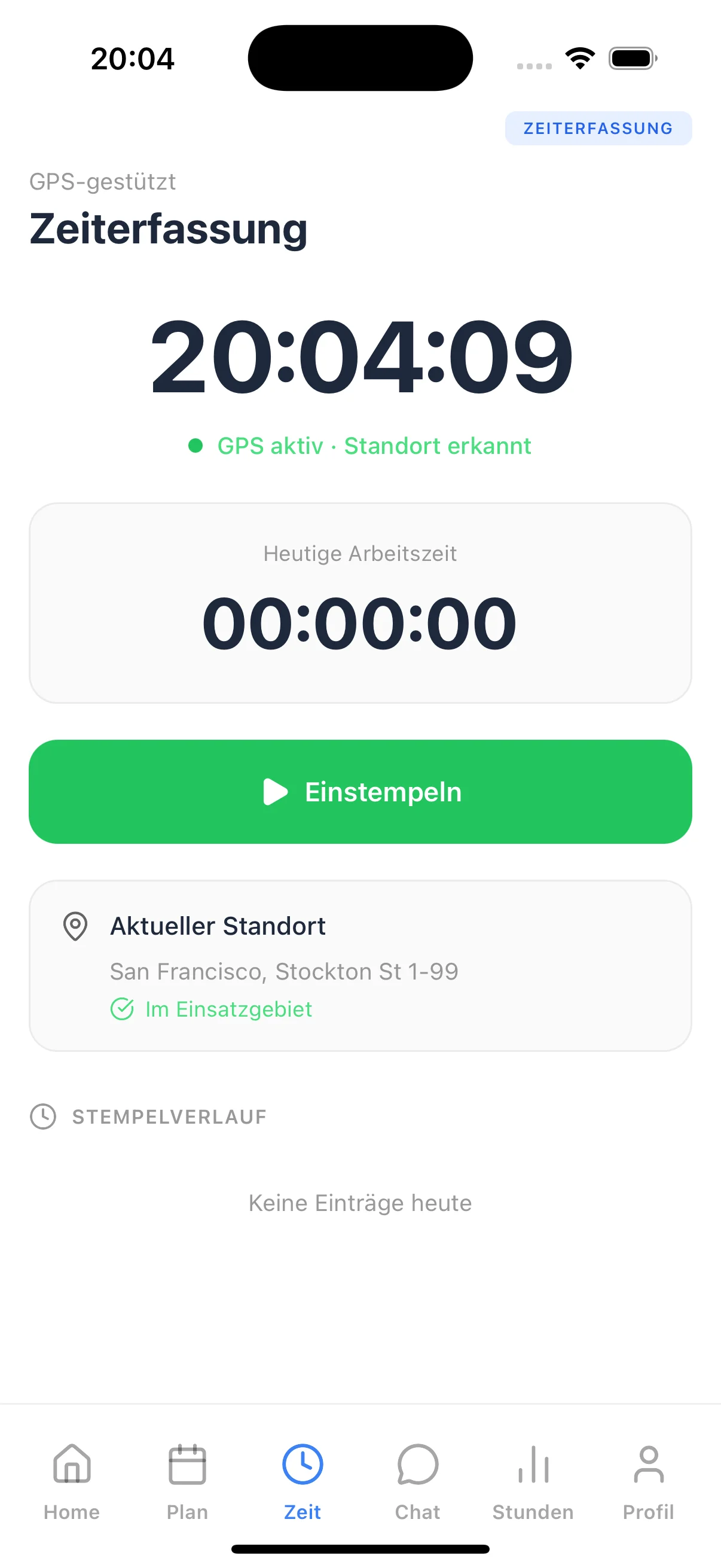Tap the large time display 20:04:09
This screenshot has height=1568, width=721.
coord(360,356)
